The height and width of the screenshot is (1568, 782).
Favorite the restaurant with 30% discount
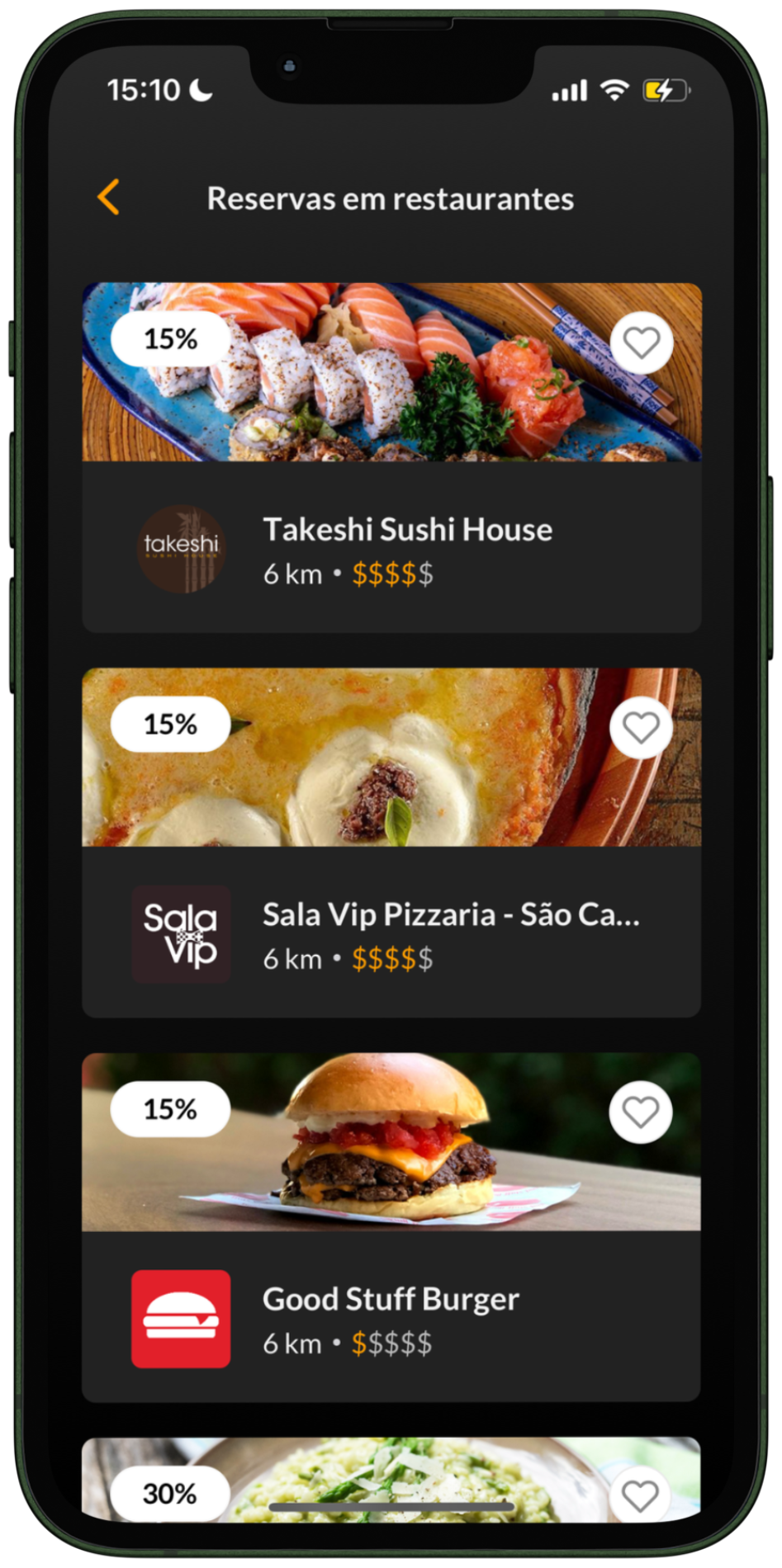pos(640,1495)
